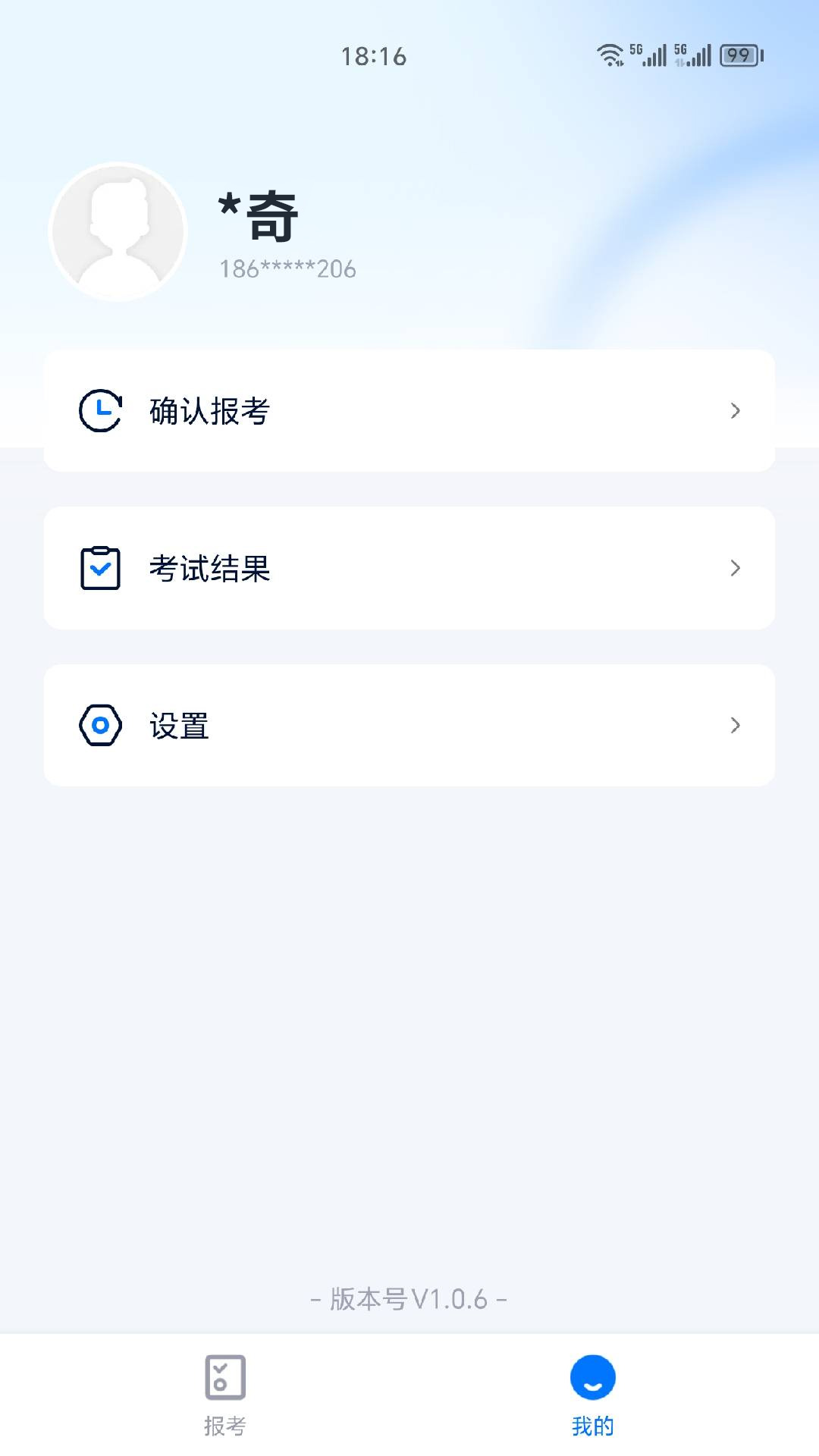The width and height of the screenshot is (819, 1456).
Task: Click the gear icon beside 设置
Action: click(99, 725)
